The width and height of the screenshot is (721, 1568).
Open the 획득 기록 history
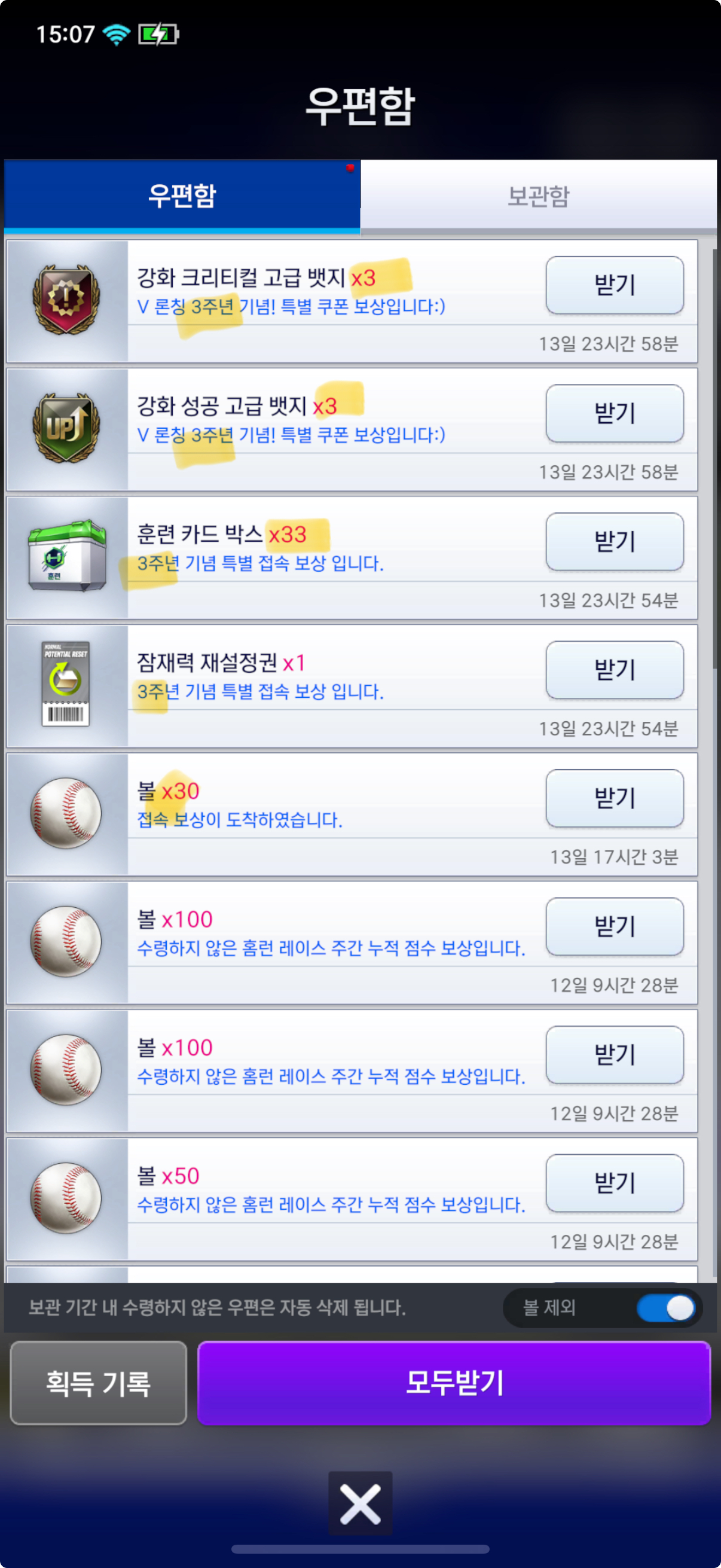pos(99,1383)
